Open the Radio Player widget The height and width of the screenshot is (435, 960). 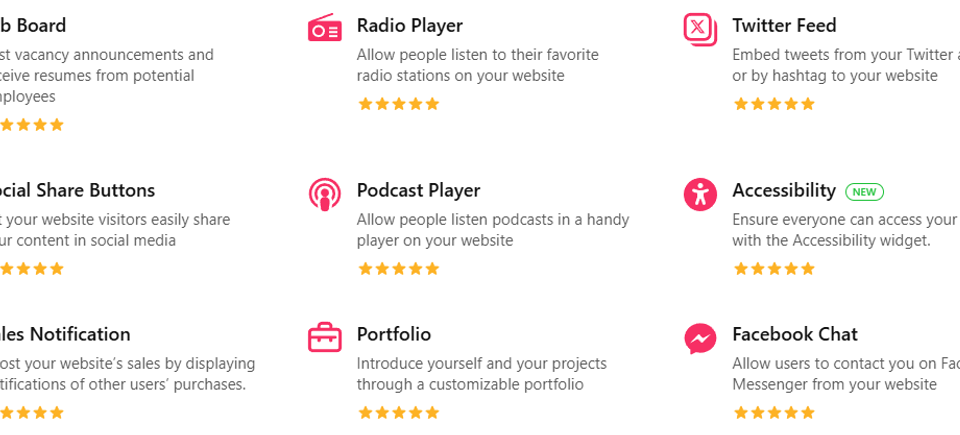point(409,26)
